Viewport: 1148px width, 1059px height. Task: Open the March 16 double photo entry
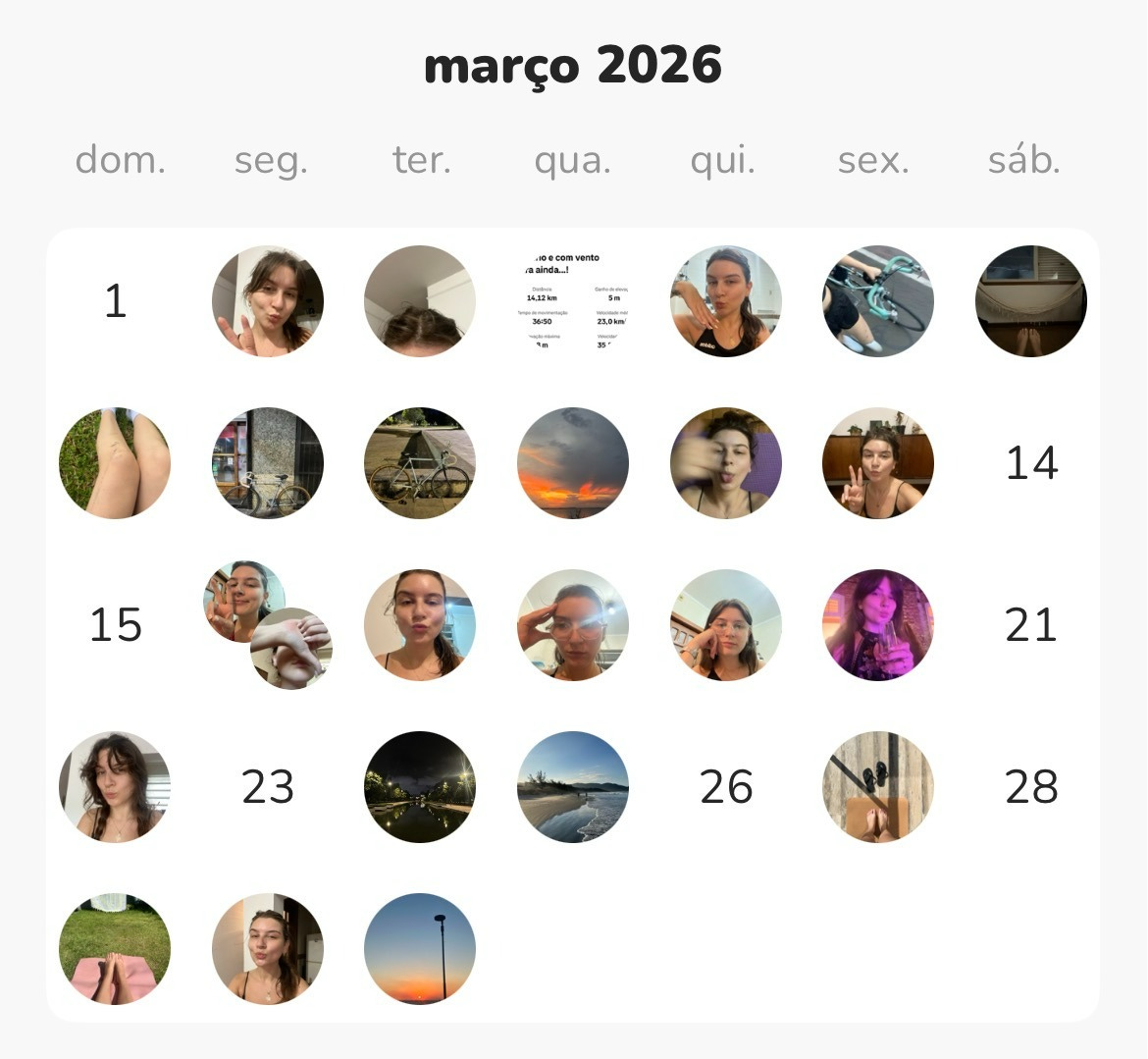(x=268, y=625)
